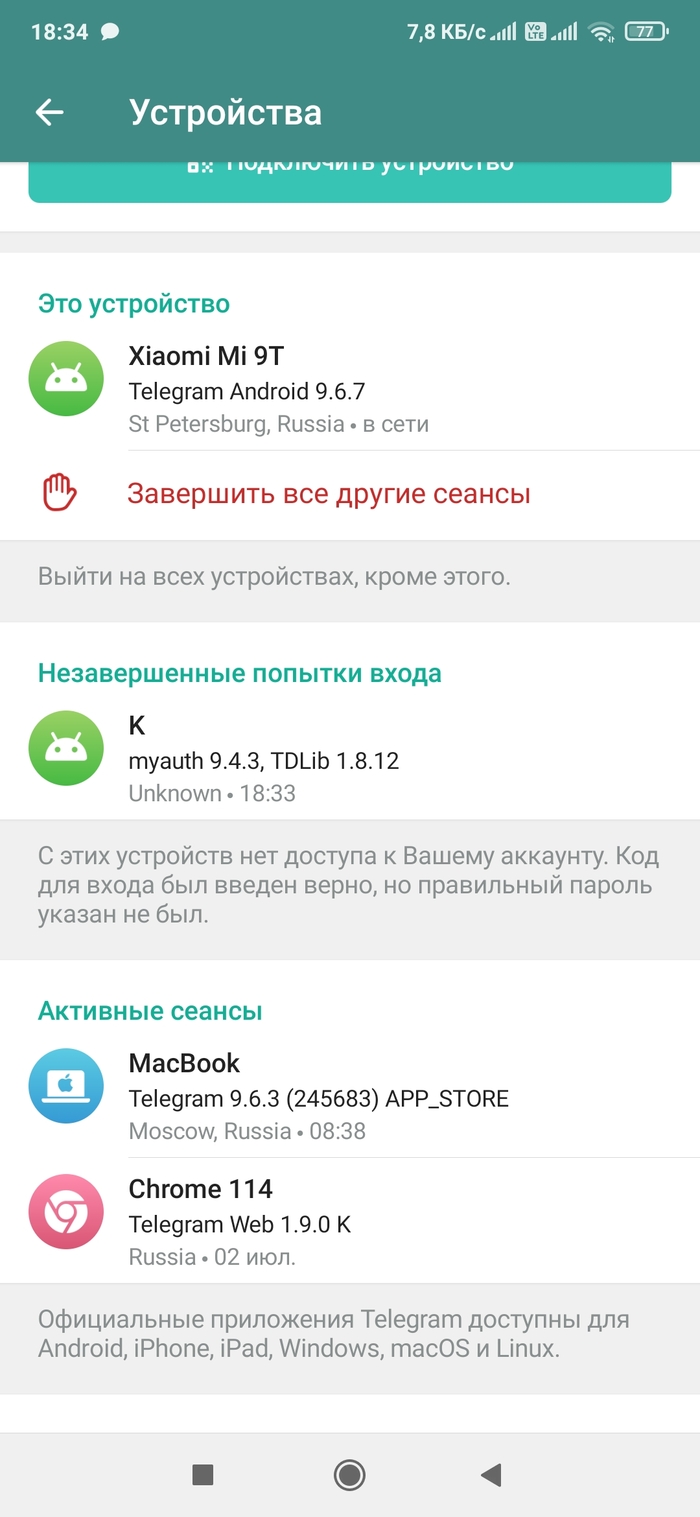This screenshot has height=1517, width=700.
Task: Tap the system home button
Action: point(349,1474)
